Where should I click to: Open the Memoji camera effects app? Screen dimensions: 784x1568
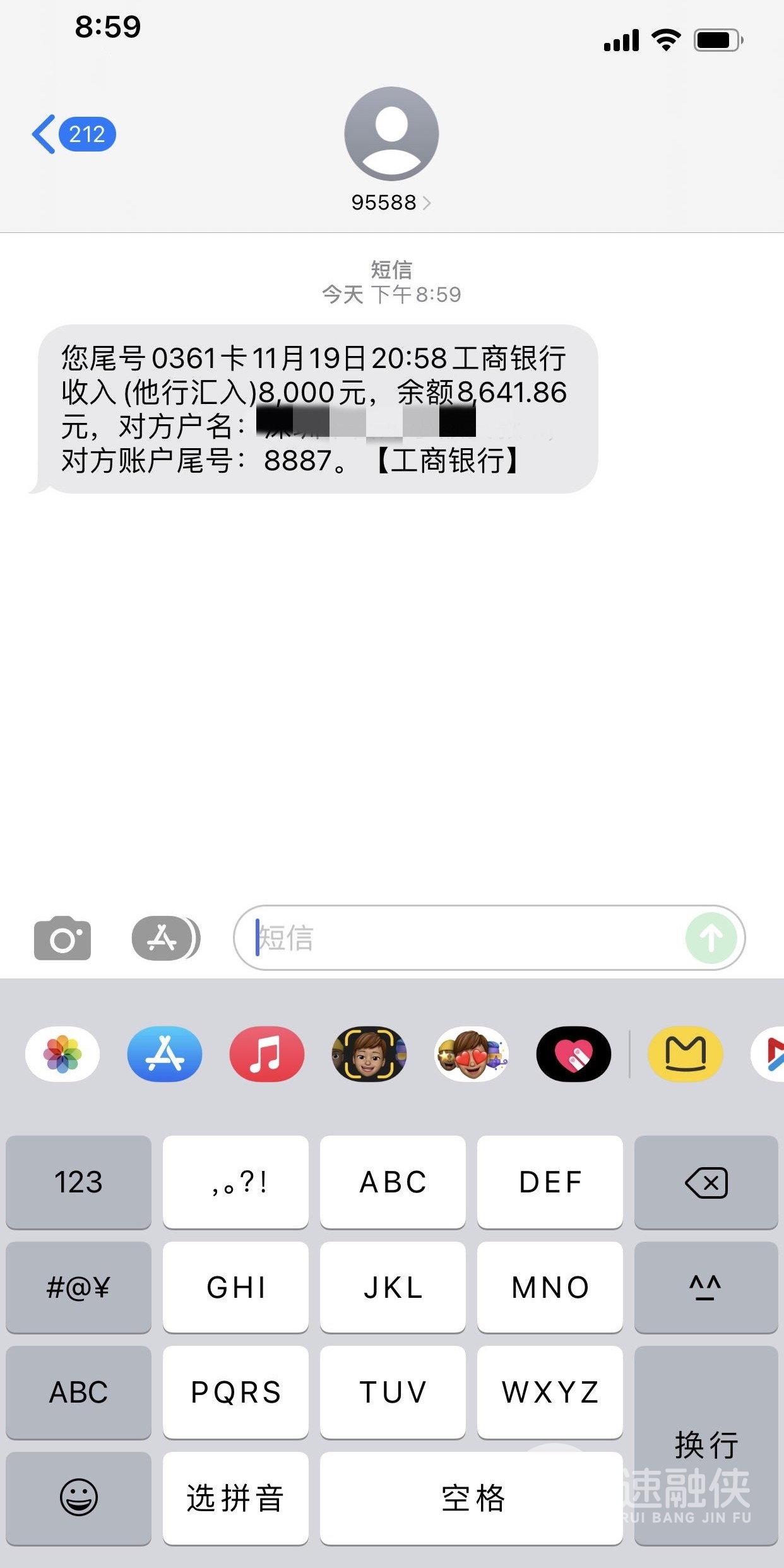coord(369,1054)
